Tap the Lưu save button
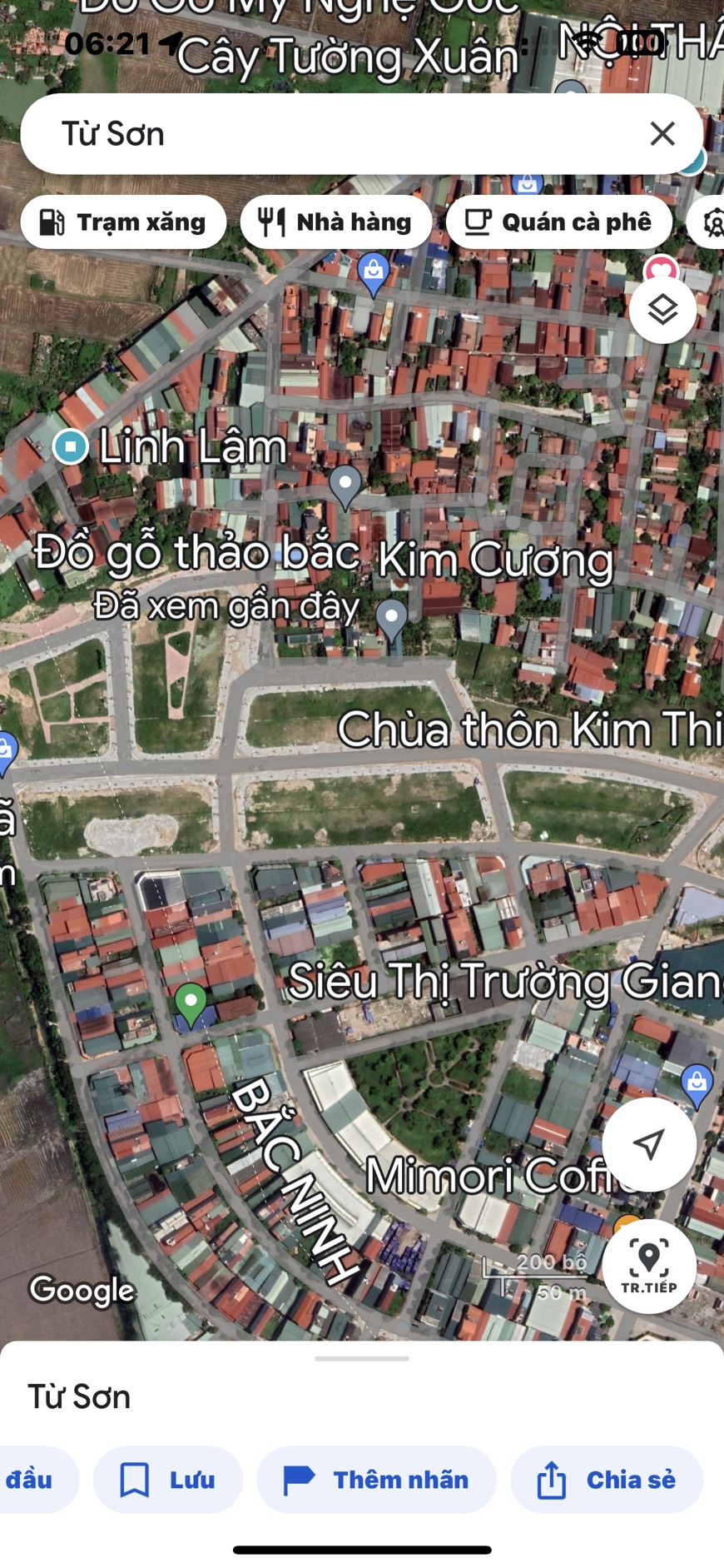Image resolution: width=724 pixels, height=1568 pixels. pyautogui.click(x=167, y=1480)
